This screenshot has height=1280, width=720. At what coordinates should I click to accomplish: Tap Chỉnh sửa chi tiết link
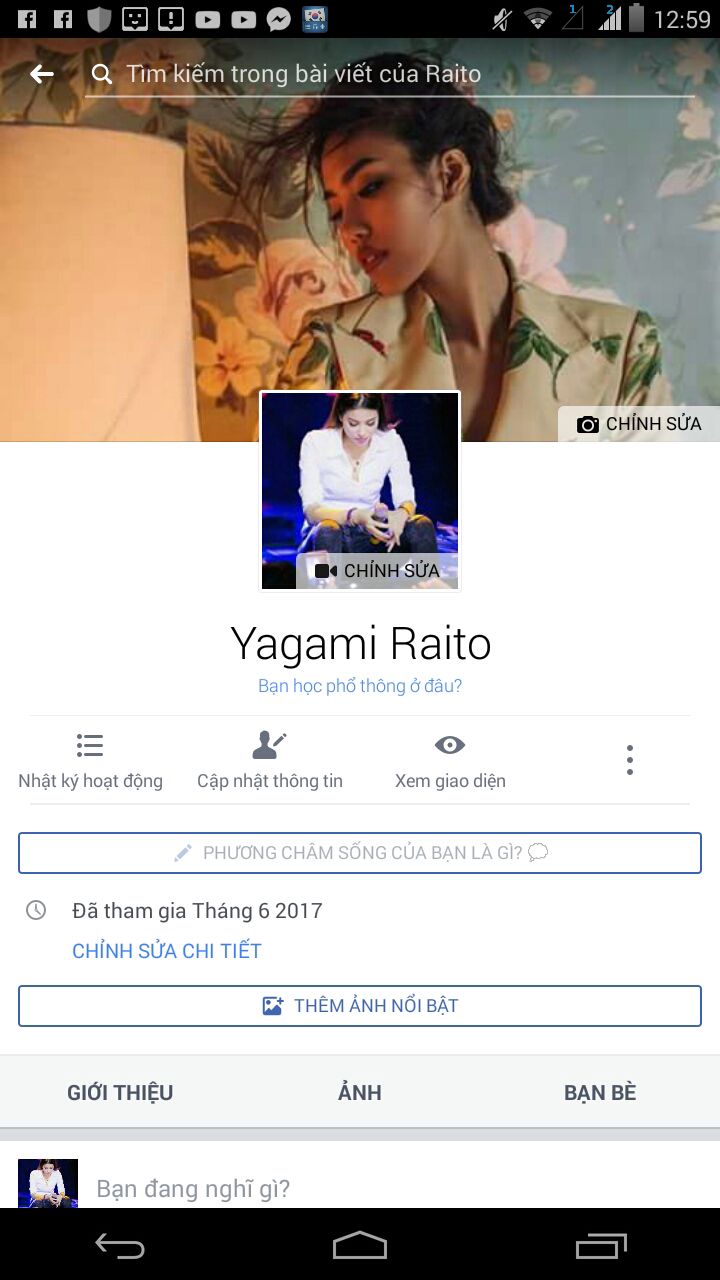[167, 951]
